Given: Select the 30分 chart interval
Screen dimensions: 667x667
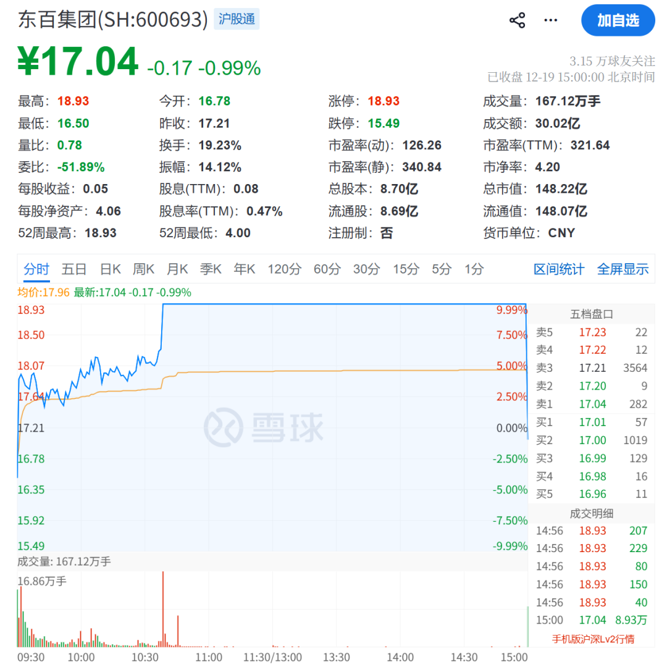Looking at the screenshot, I should tap(366, 268).
